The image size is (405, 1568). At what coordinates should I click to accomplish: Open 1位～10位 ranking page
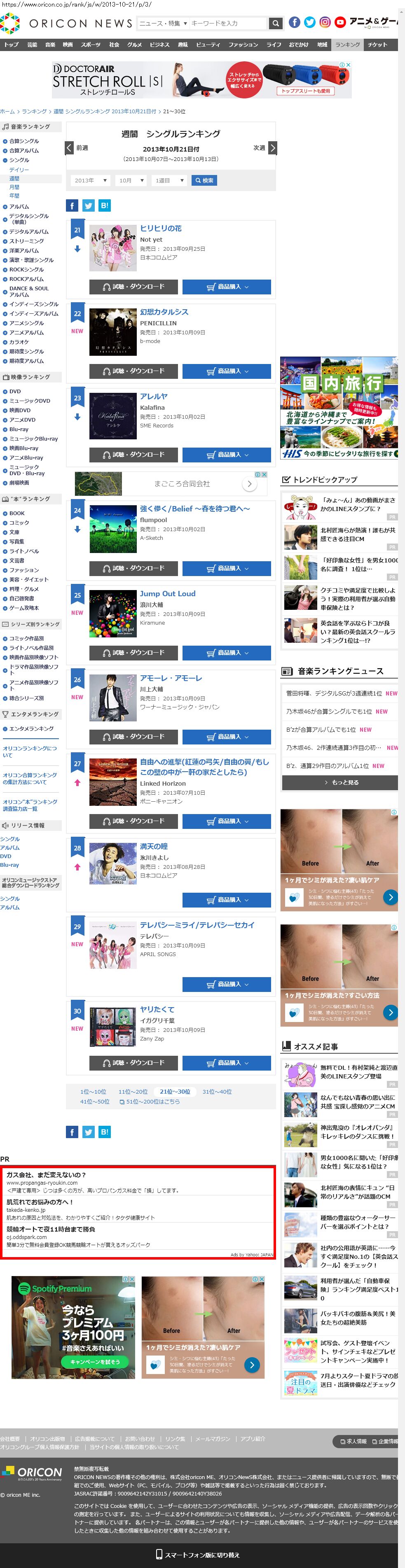93,1092
